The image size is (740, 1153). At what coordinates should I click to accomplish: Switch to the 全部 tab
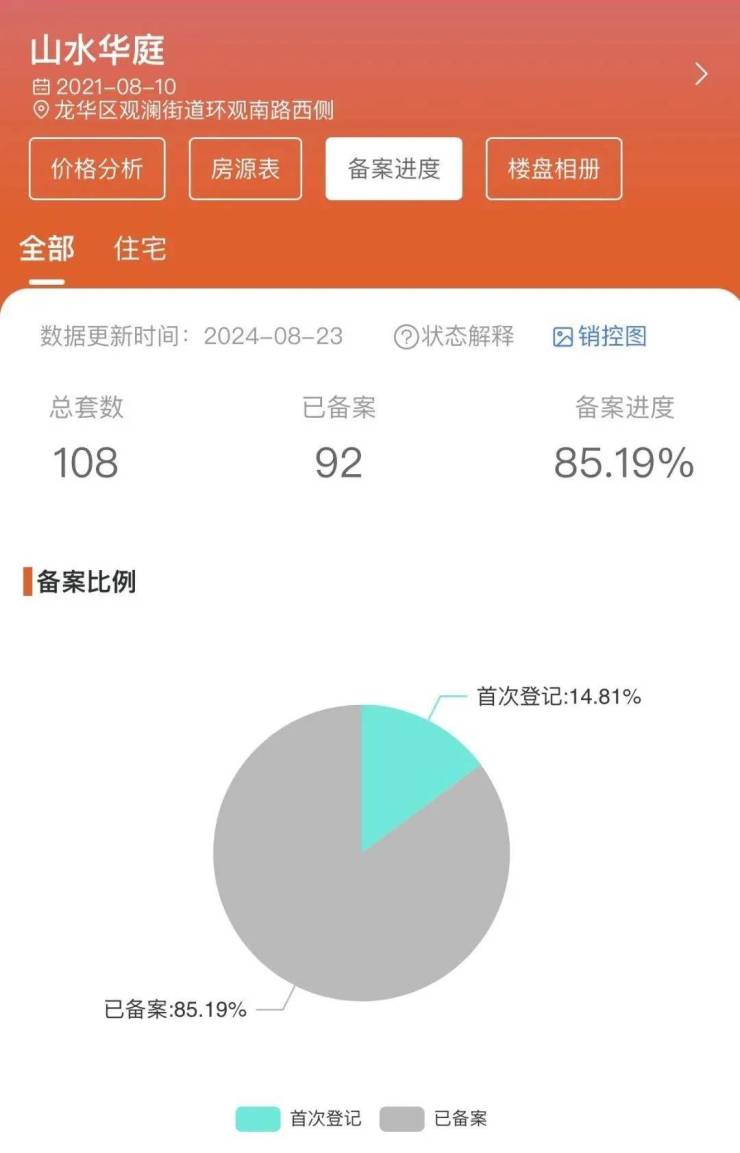[x=47, y=249]
